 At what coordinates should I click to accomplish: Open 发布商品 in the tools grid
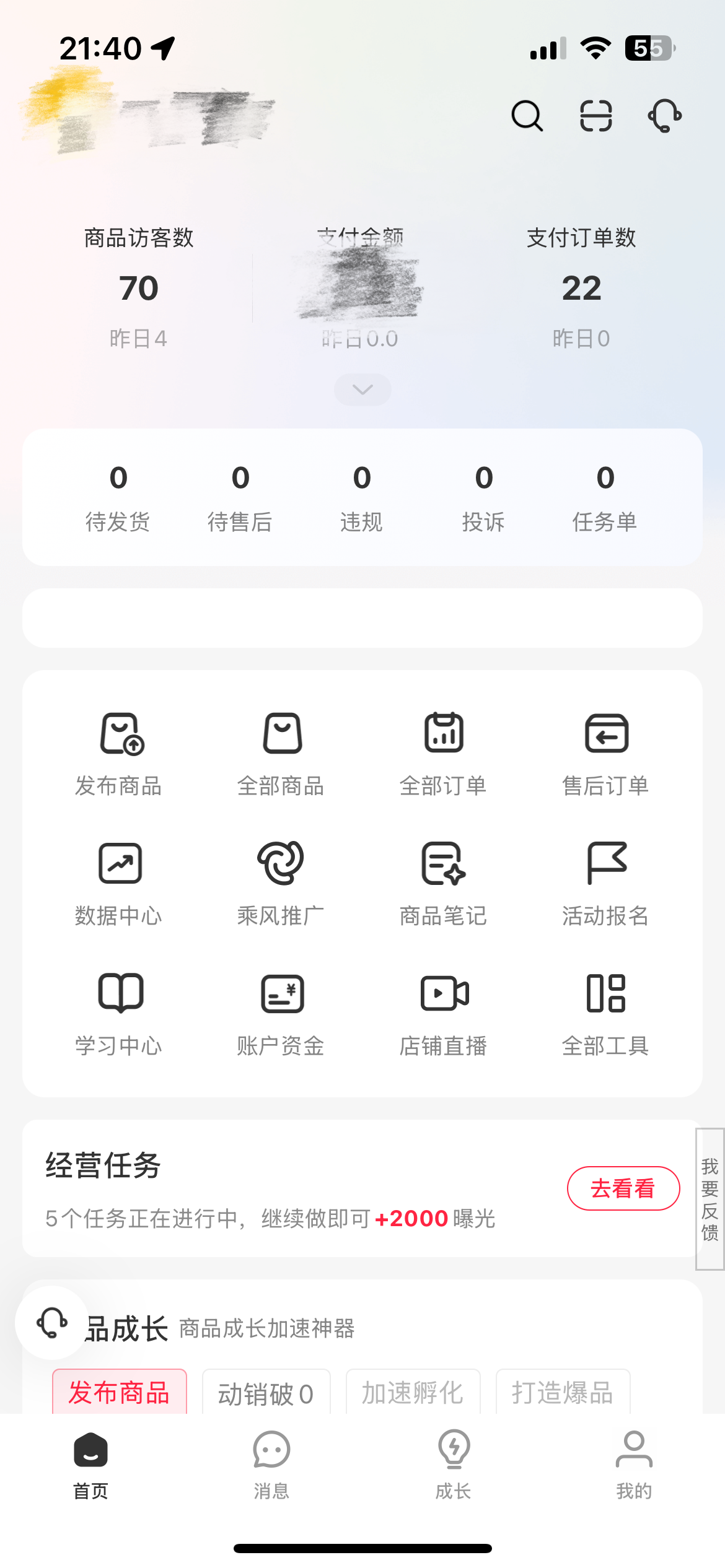tap(119, 754)
